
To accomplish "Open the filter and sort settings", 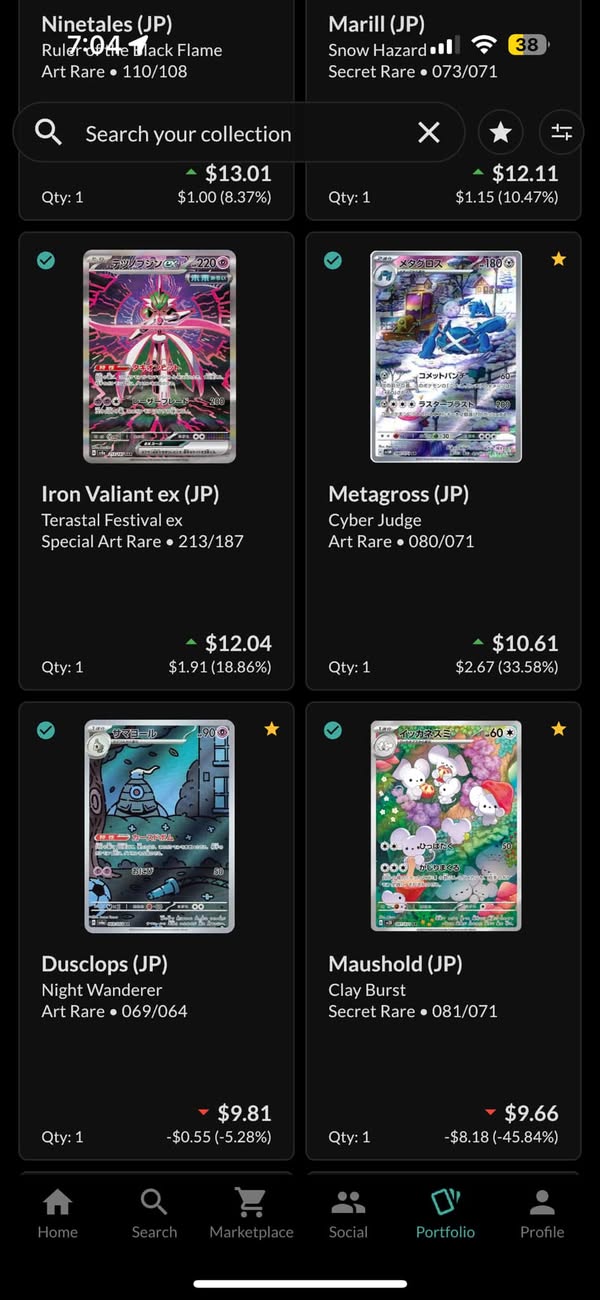I will [x=561, y=133].
